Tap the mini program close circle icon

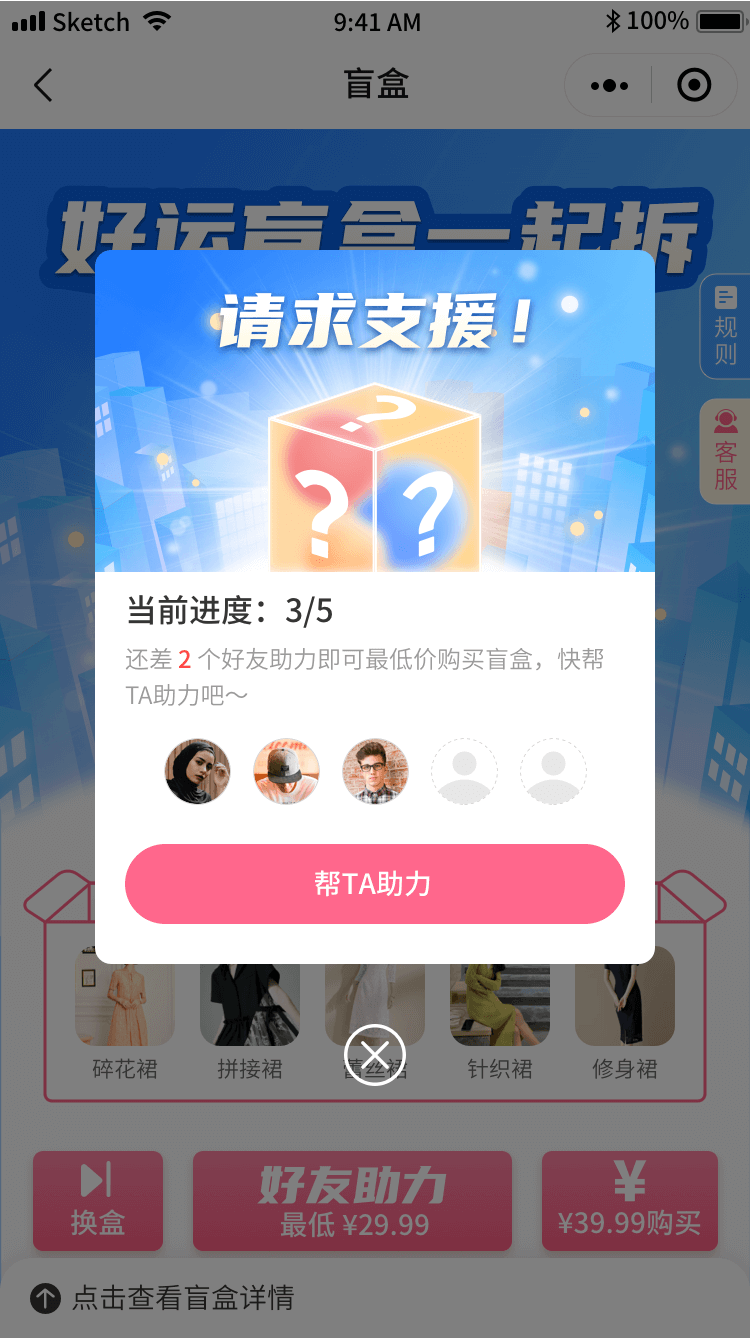[x=694, y=86]
